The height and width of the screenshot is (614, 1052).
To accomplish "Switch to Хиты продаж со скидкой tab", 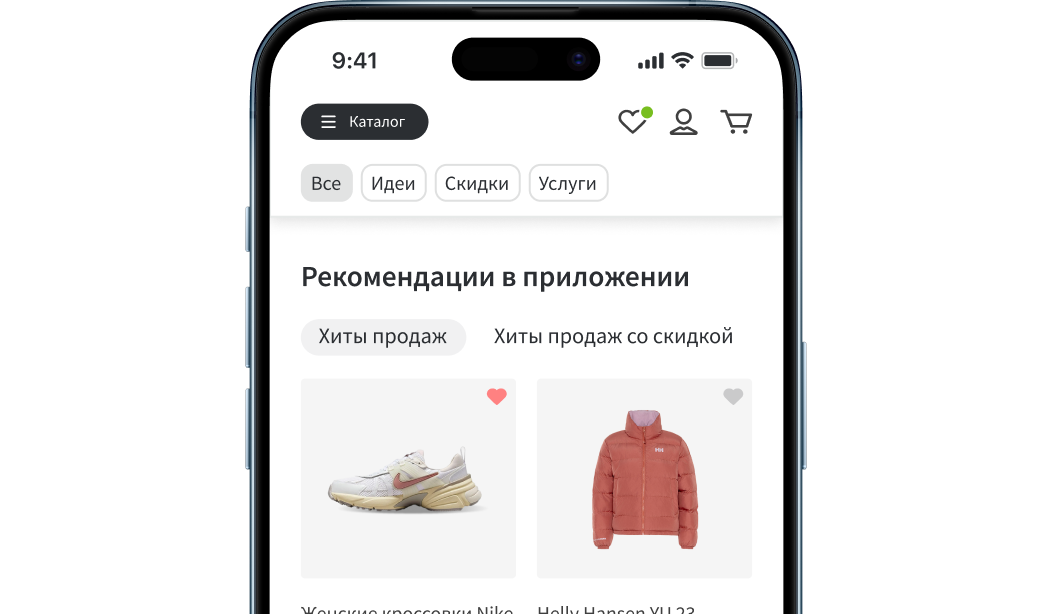I will (x=613, y=337).
